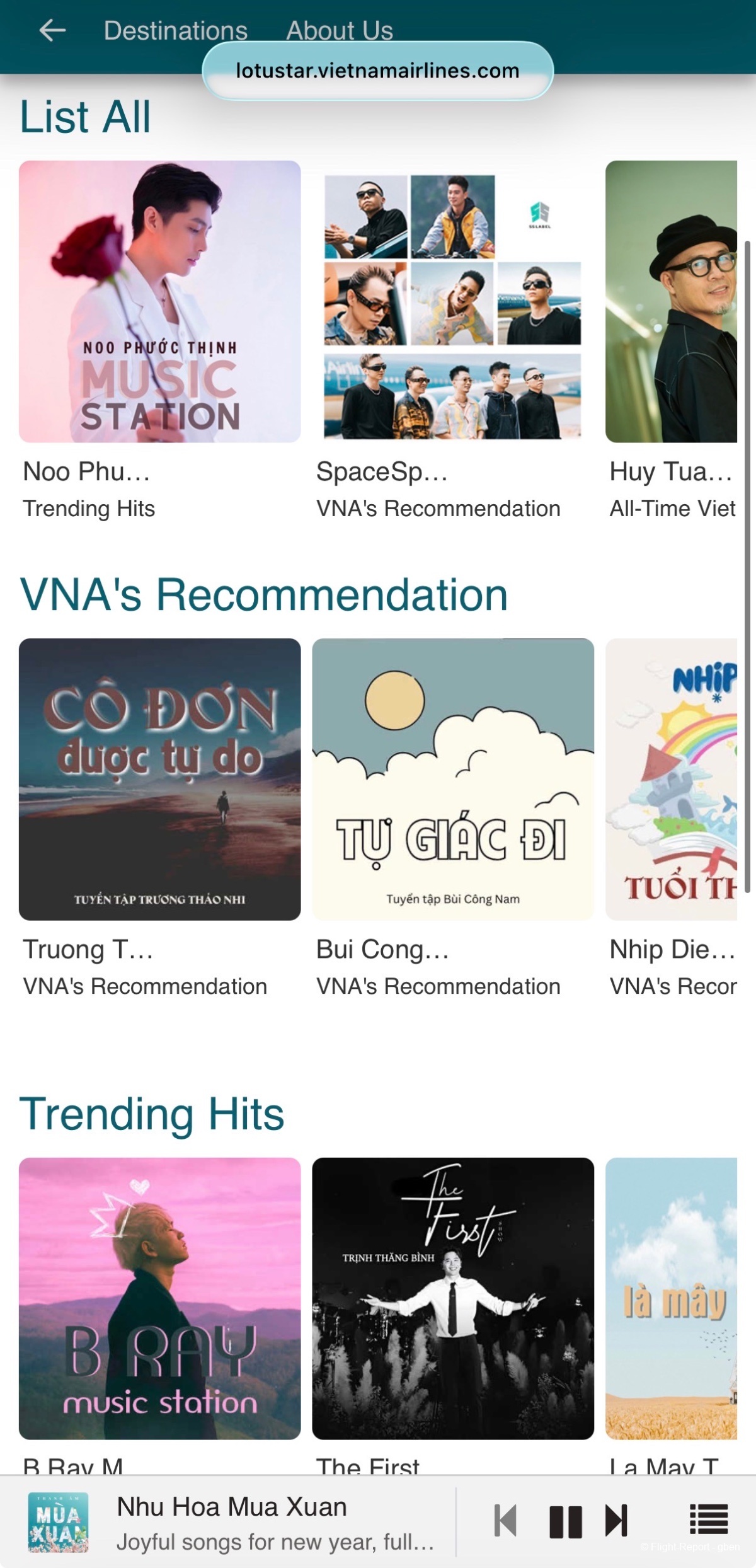This screenshot has height=1568, width=756.
Task: Skip to the next track
Action: click(x=616, y=1521)
